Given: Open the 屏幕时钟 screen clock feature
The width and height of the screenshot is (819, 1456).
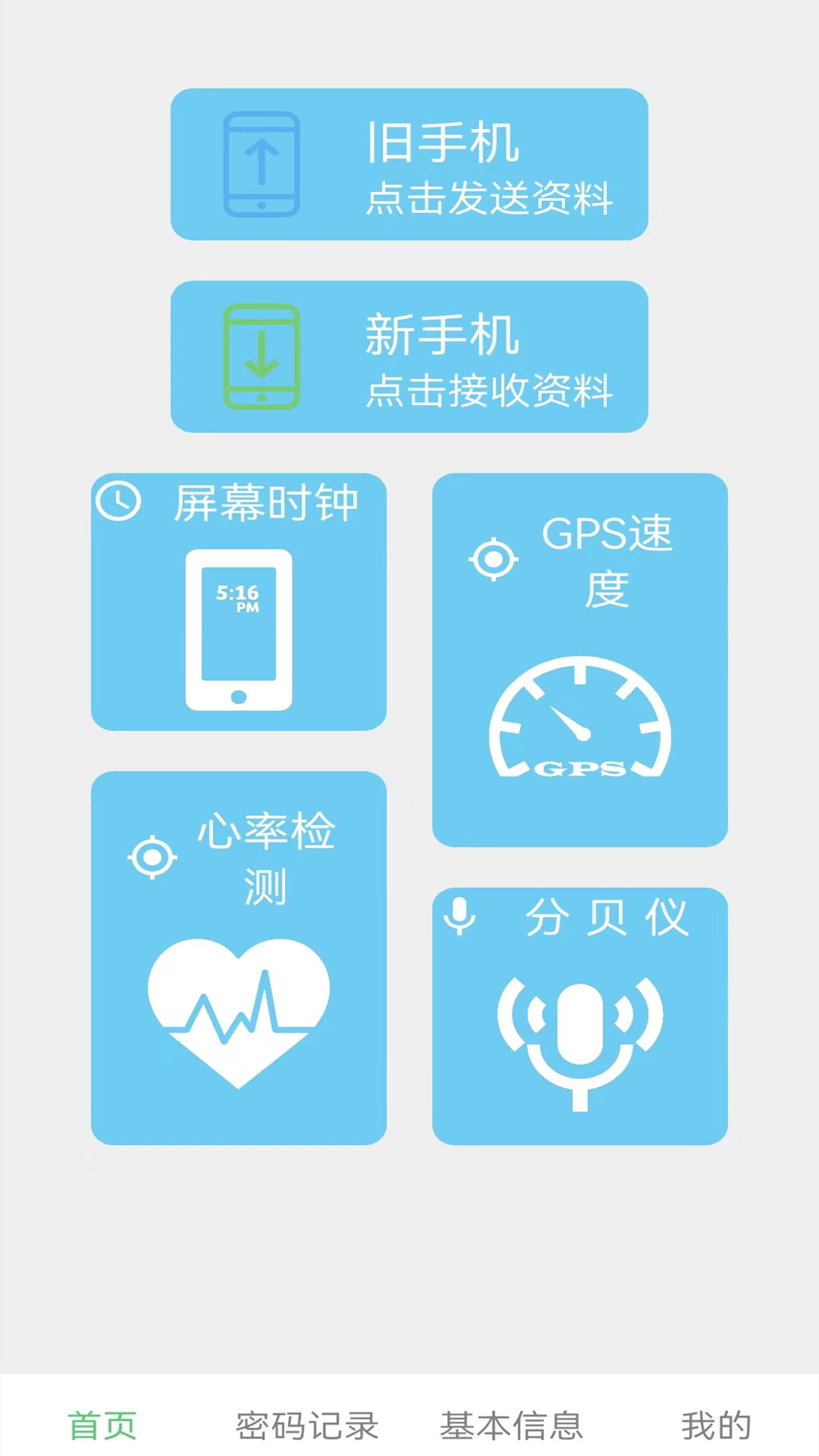Looking at the screenshot, I should 238,599.
